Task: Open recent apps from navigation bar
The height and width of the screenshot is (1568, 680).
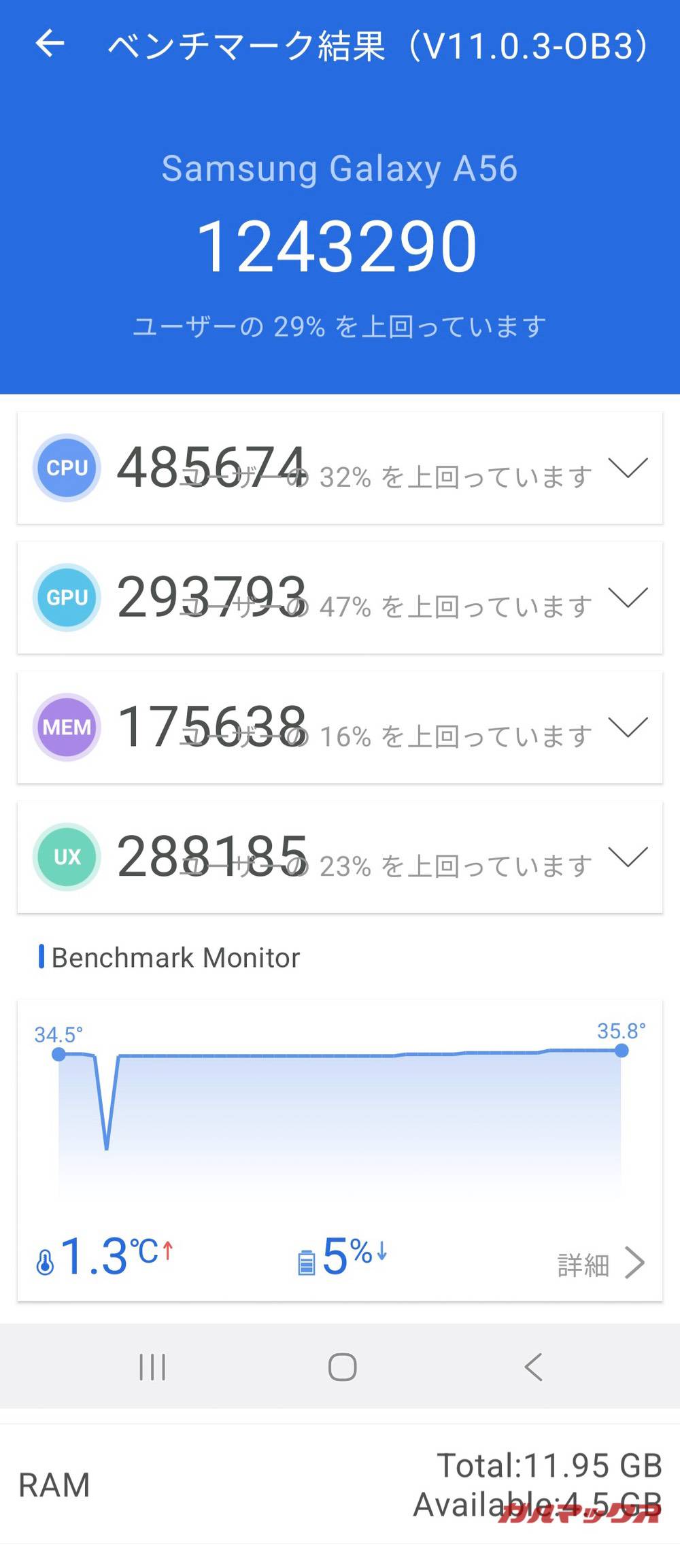Action: click(x=152, y=1367)
